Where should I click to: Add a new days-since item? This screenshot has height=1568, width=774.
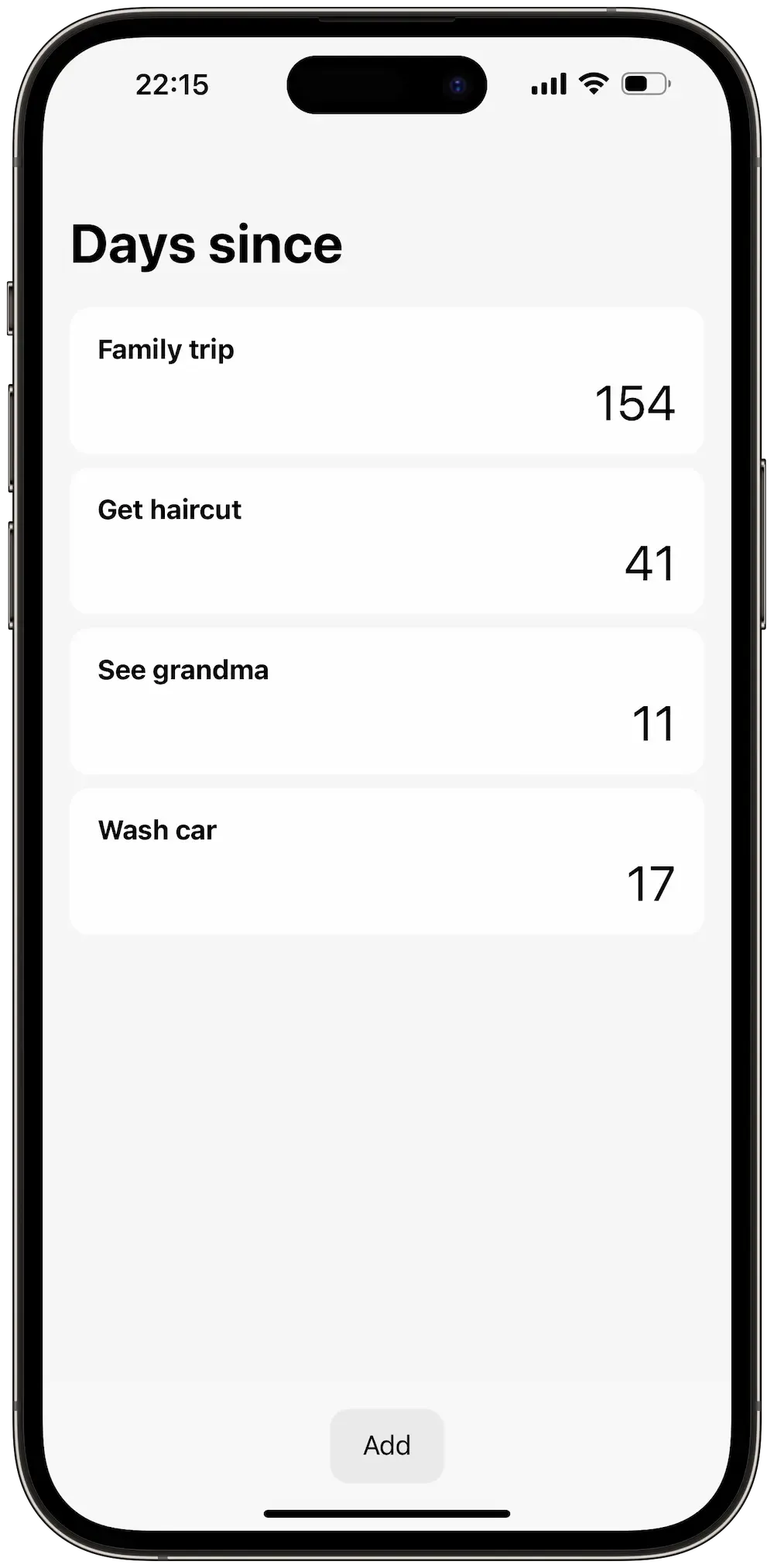(387, 1446)
